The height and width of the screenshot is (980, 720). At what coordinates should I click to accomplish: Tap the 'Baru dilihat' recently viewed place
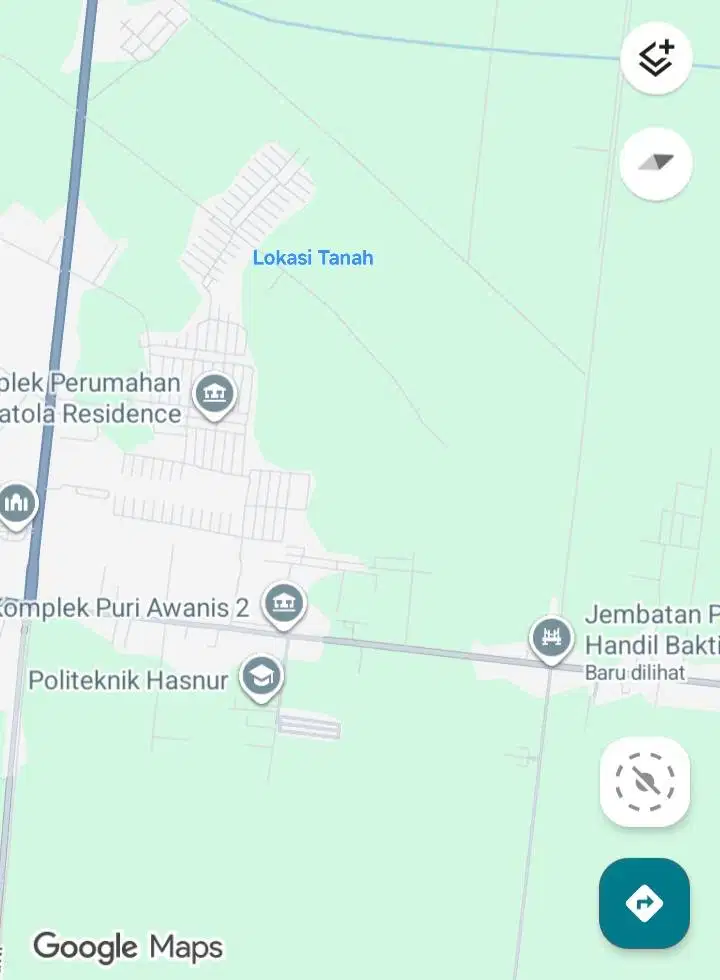(634, 673)
